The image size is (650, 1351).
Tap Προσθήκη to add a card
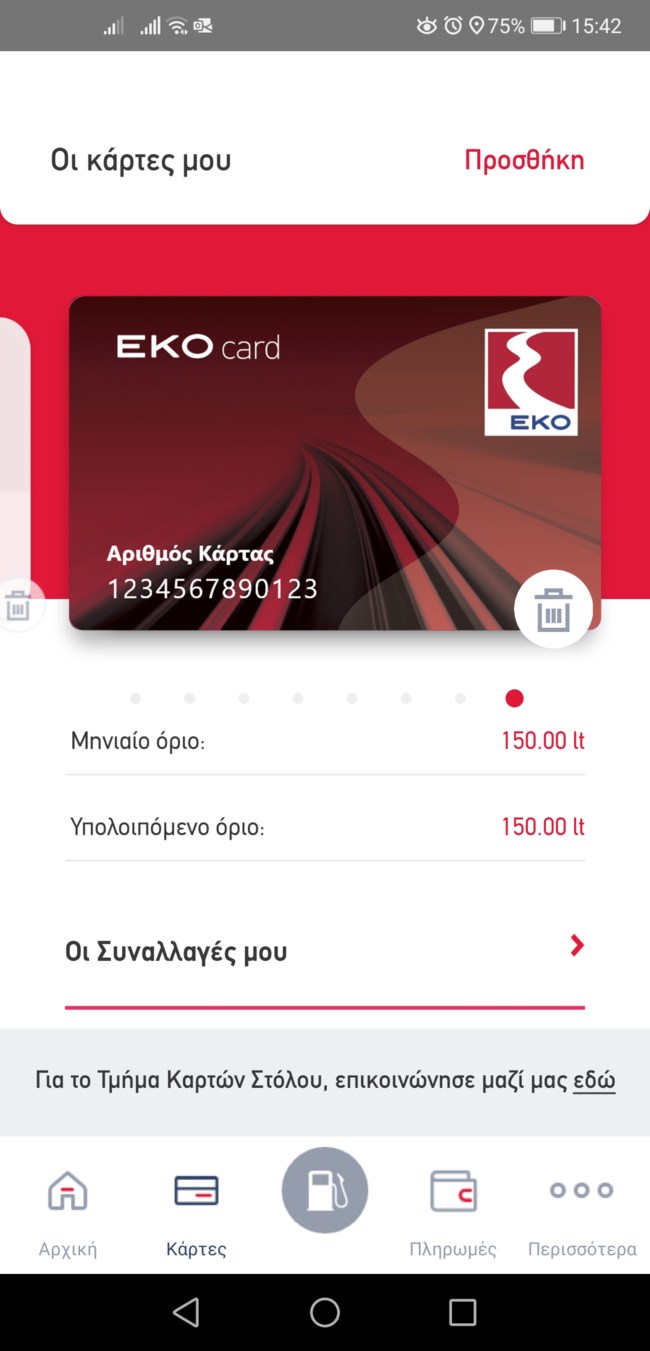coord(524,160)
